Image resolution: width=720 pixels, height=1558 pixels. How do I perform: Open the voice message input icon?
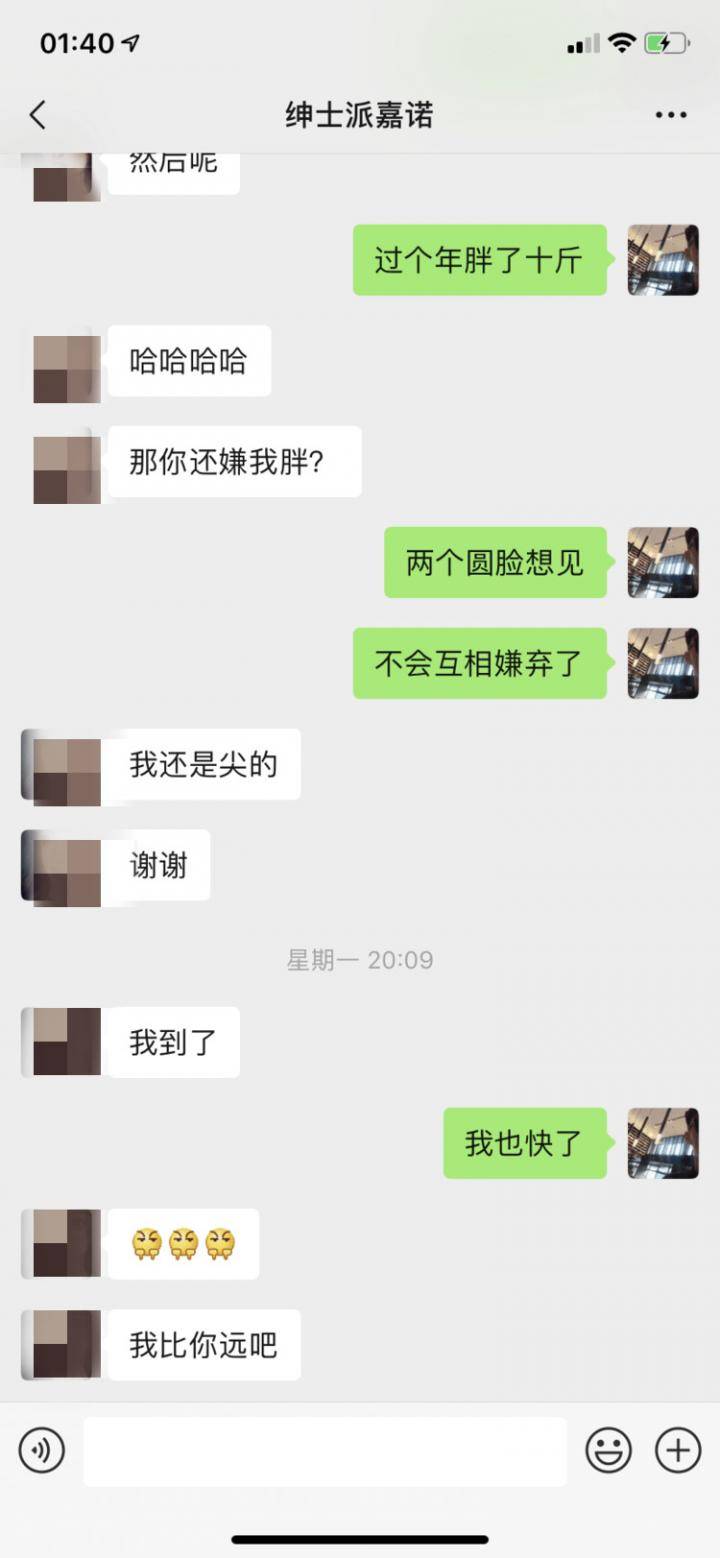pyautogui.click(x=41, y=1449)
